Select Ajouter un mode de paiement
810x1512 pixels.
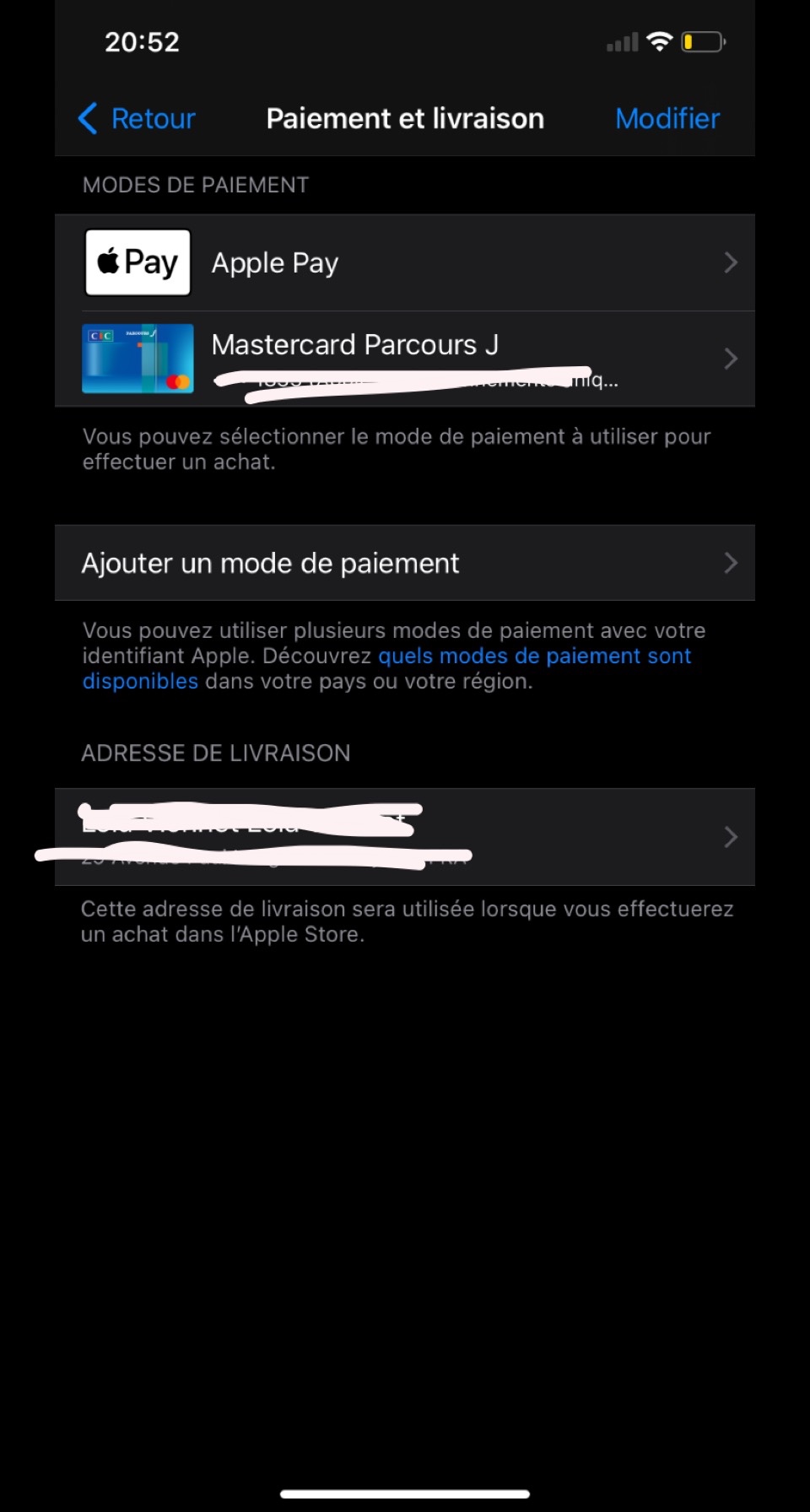tap(405, 563)
